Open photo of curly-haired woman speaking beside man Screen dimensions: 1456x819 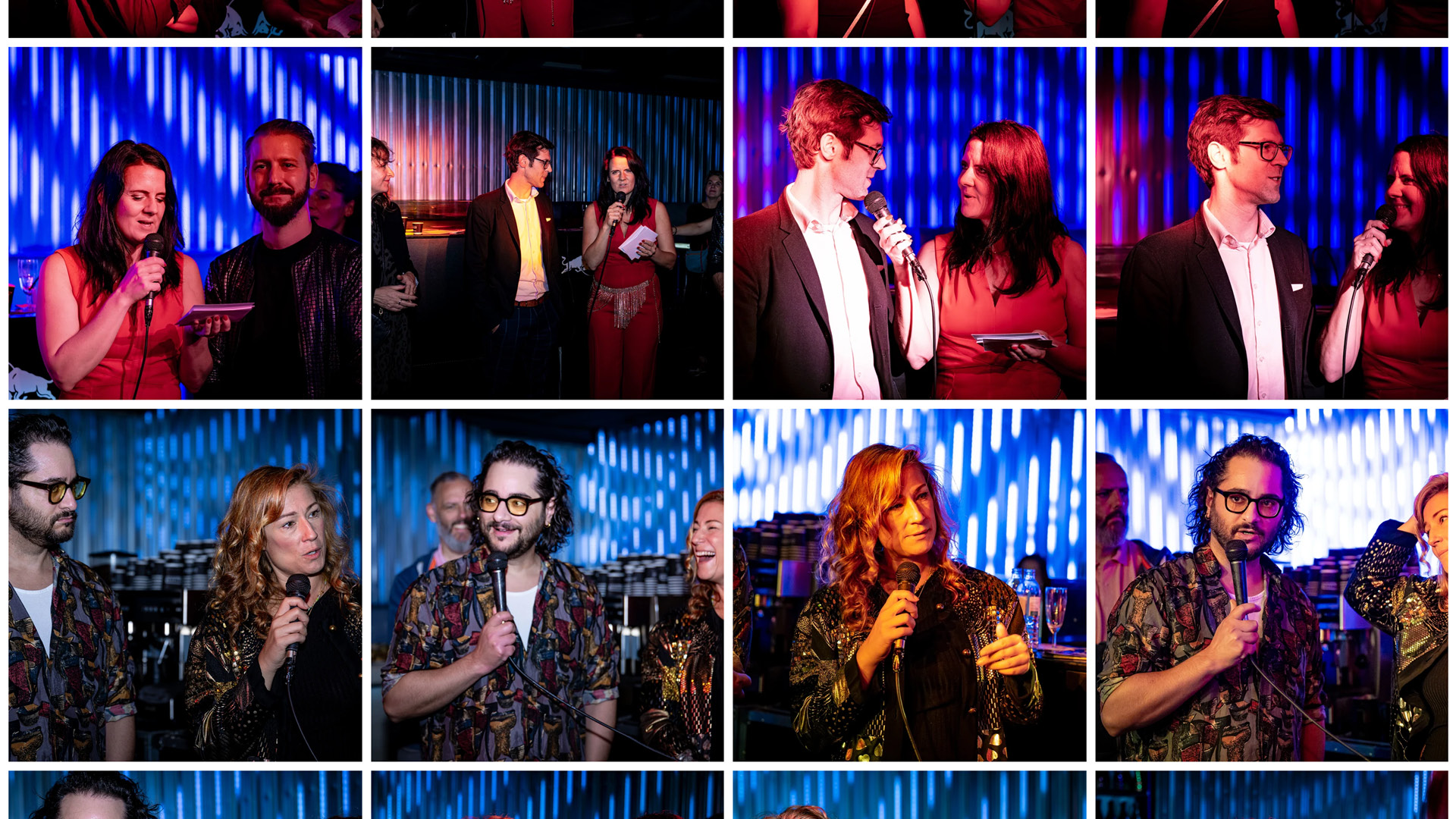pyautogui.click(x=185, y=585)
